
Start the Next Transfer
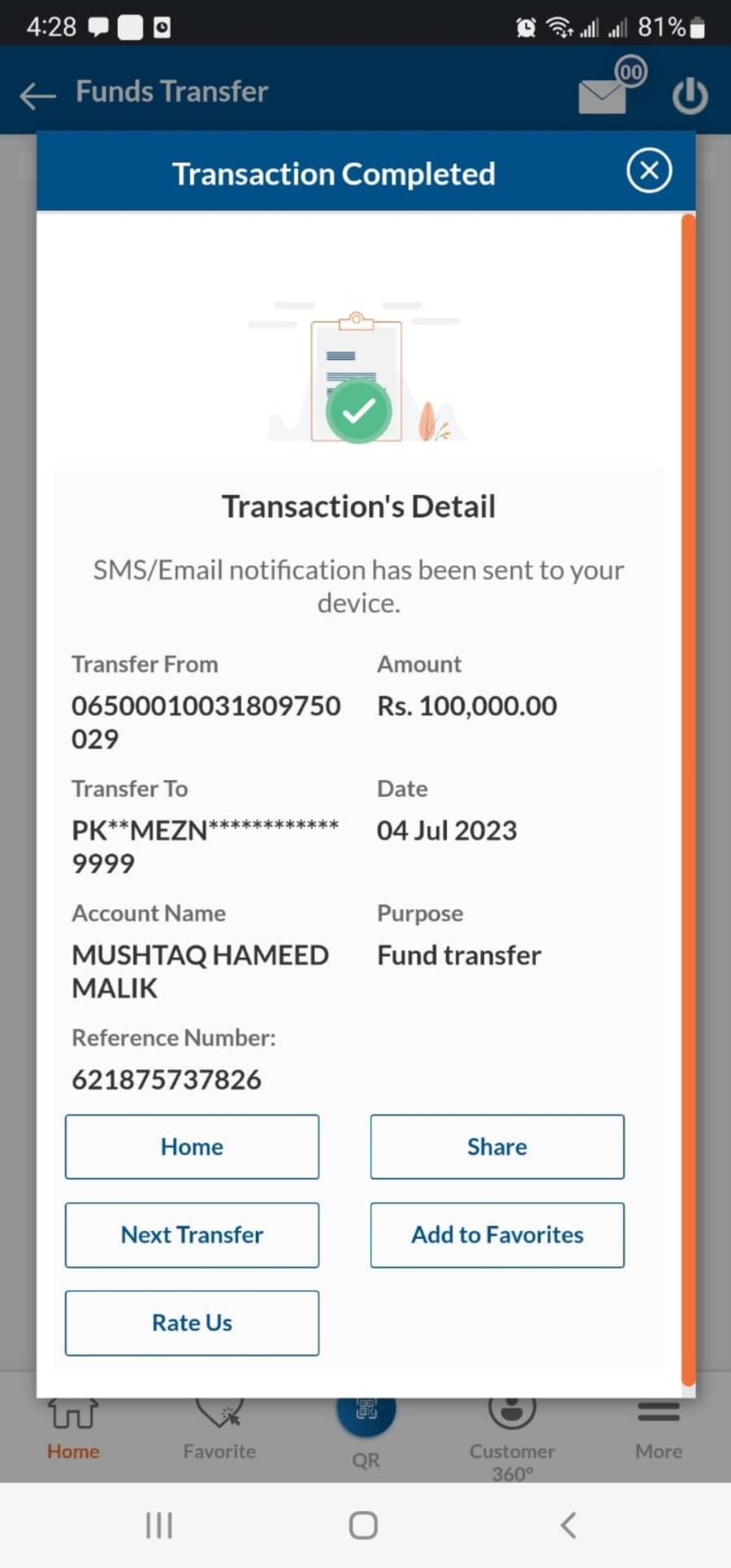point(192,1235)
